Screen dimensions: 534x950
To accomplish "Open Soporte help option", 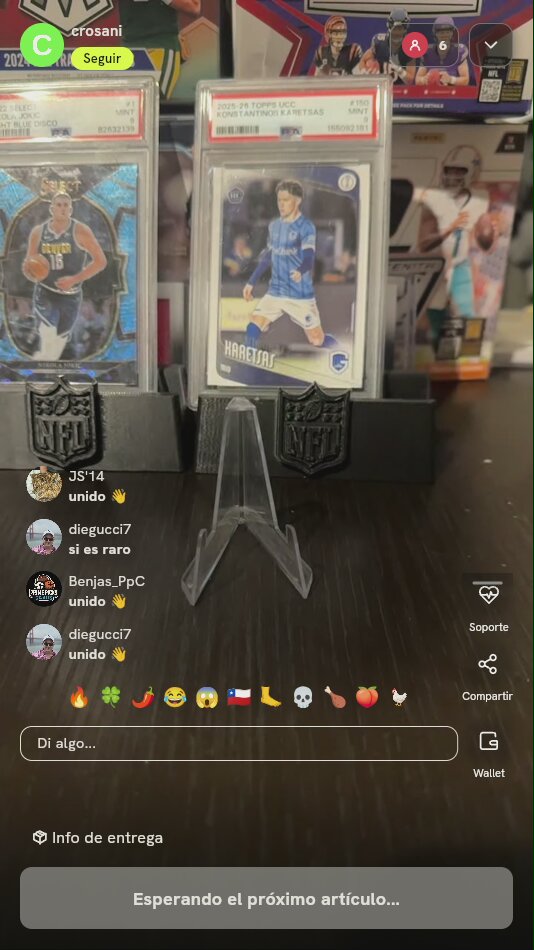I will [x=489, y=605].
